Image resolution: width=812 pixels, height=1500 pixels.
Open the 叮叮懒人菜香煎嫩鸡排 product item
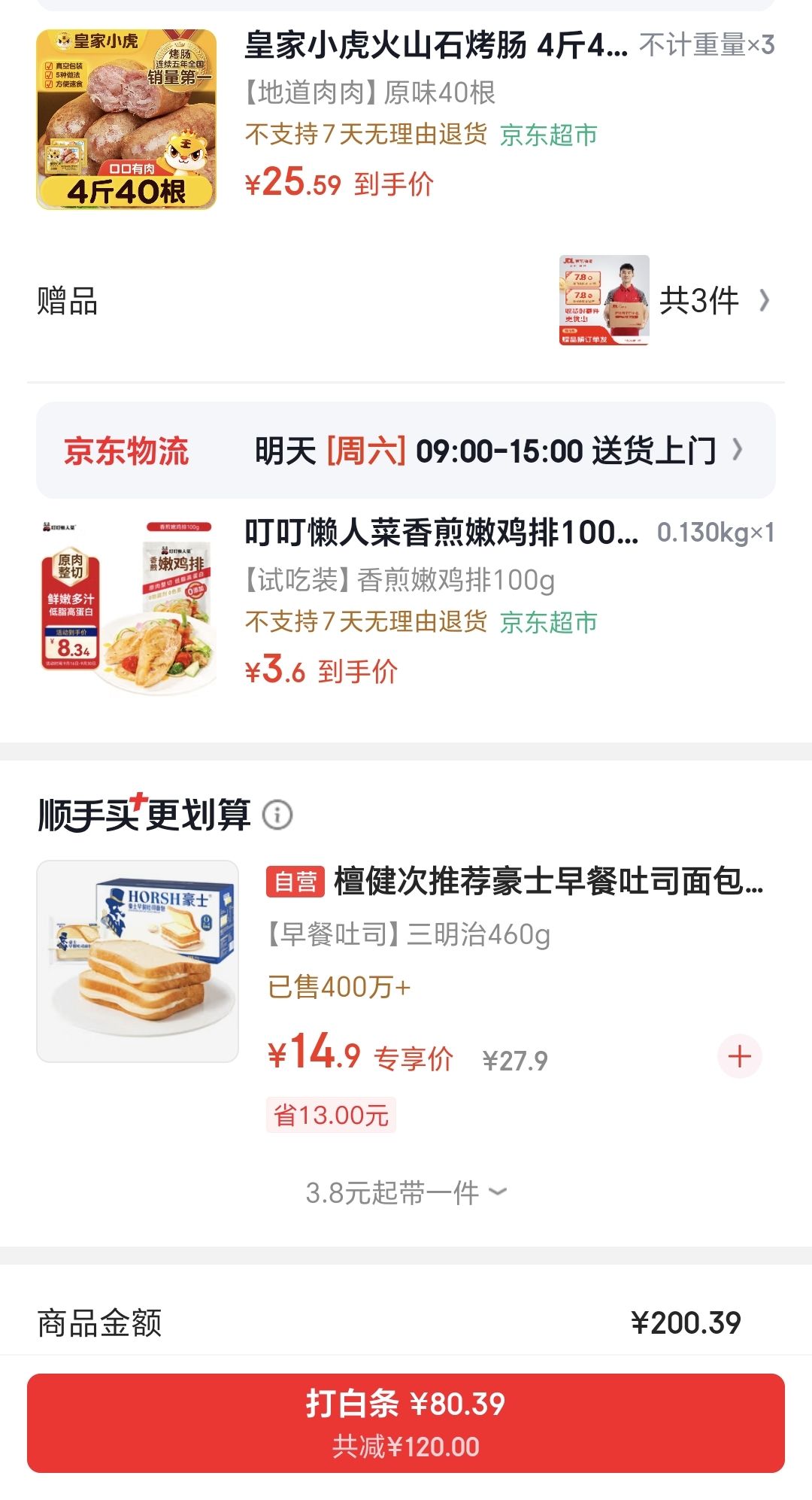[x=406, y=603]
